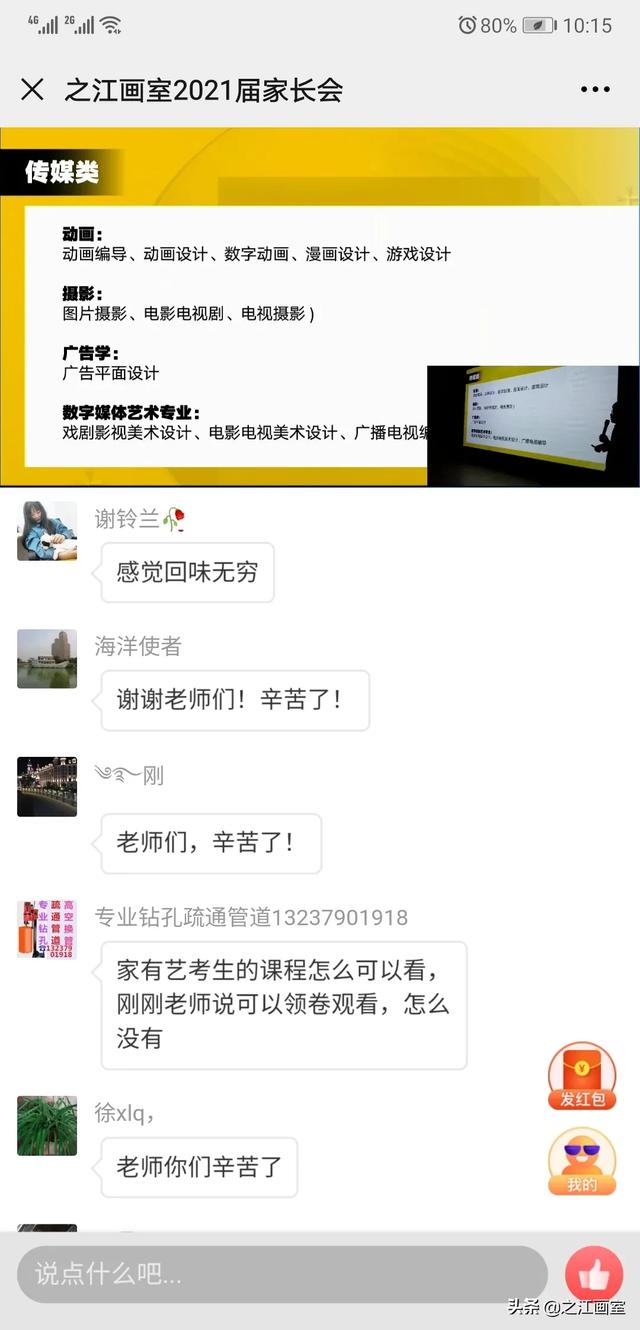The height and width of the screenshot is (1330, 640).
Task: Close the 之江画室 live page
Action: pos(32,90)
